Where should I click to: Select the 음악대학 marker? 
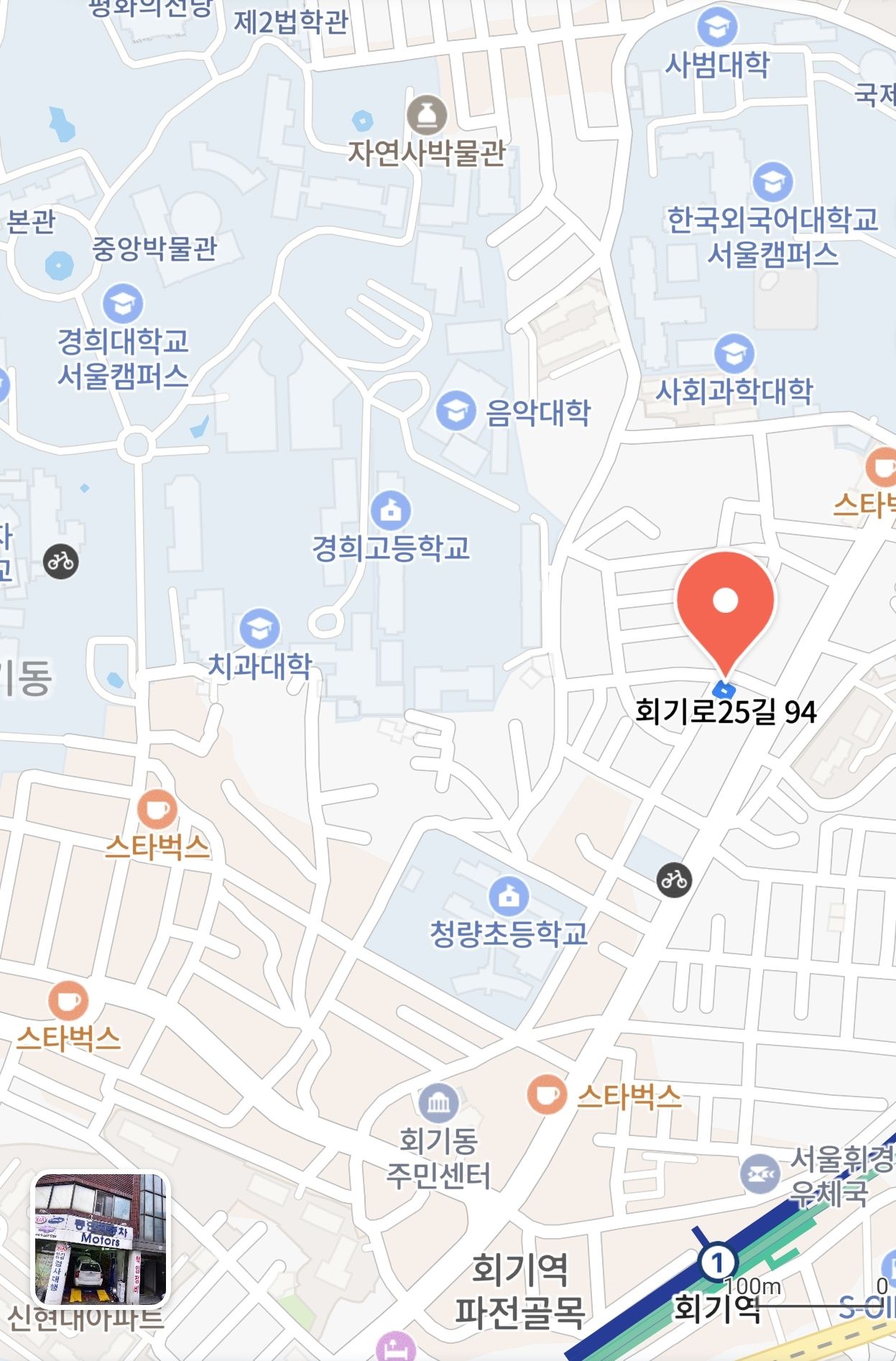(456, 411)
